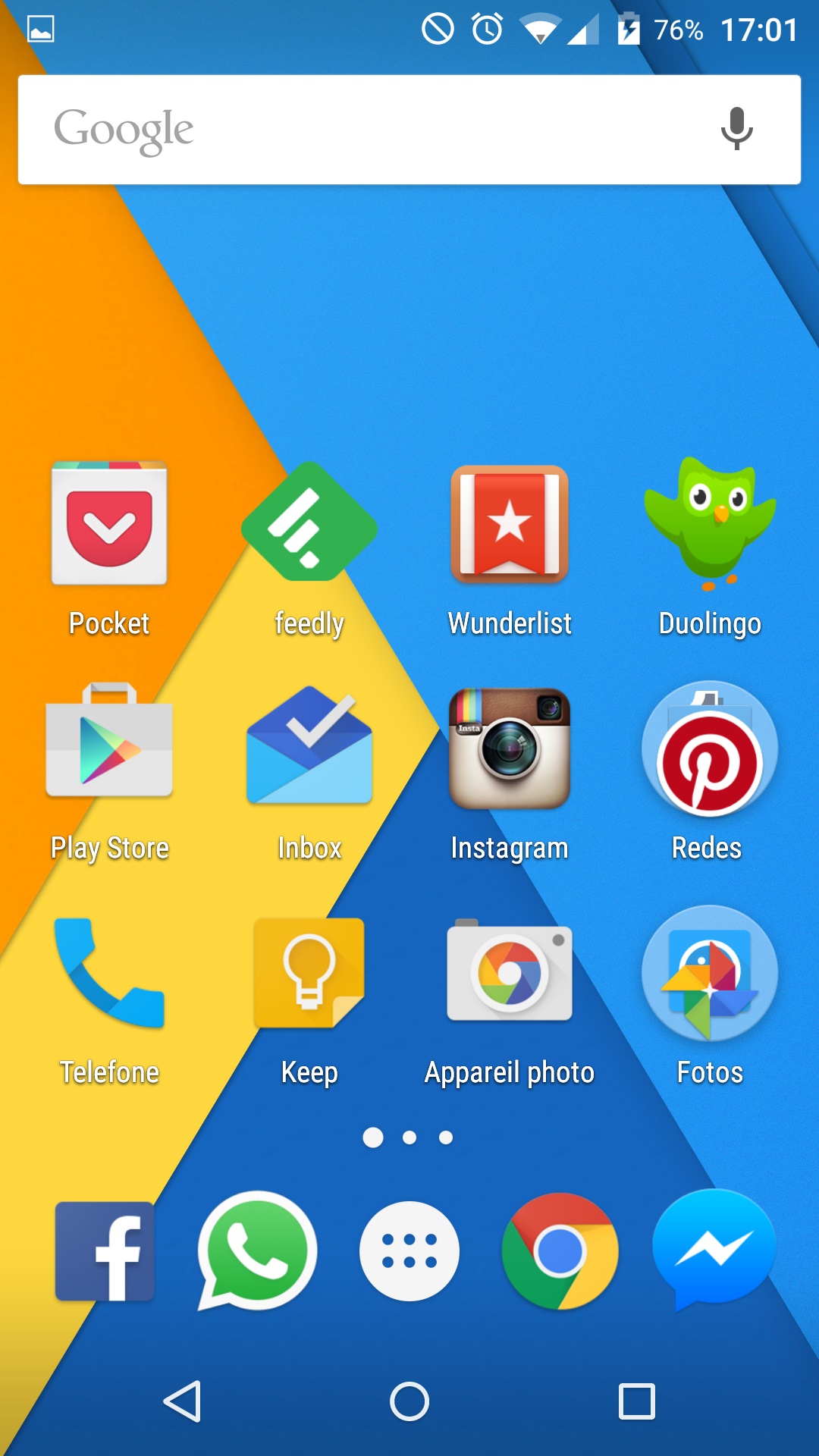
Task: Open the app drawer
Action: (409, 1251)
